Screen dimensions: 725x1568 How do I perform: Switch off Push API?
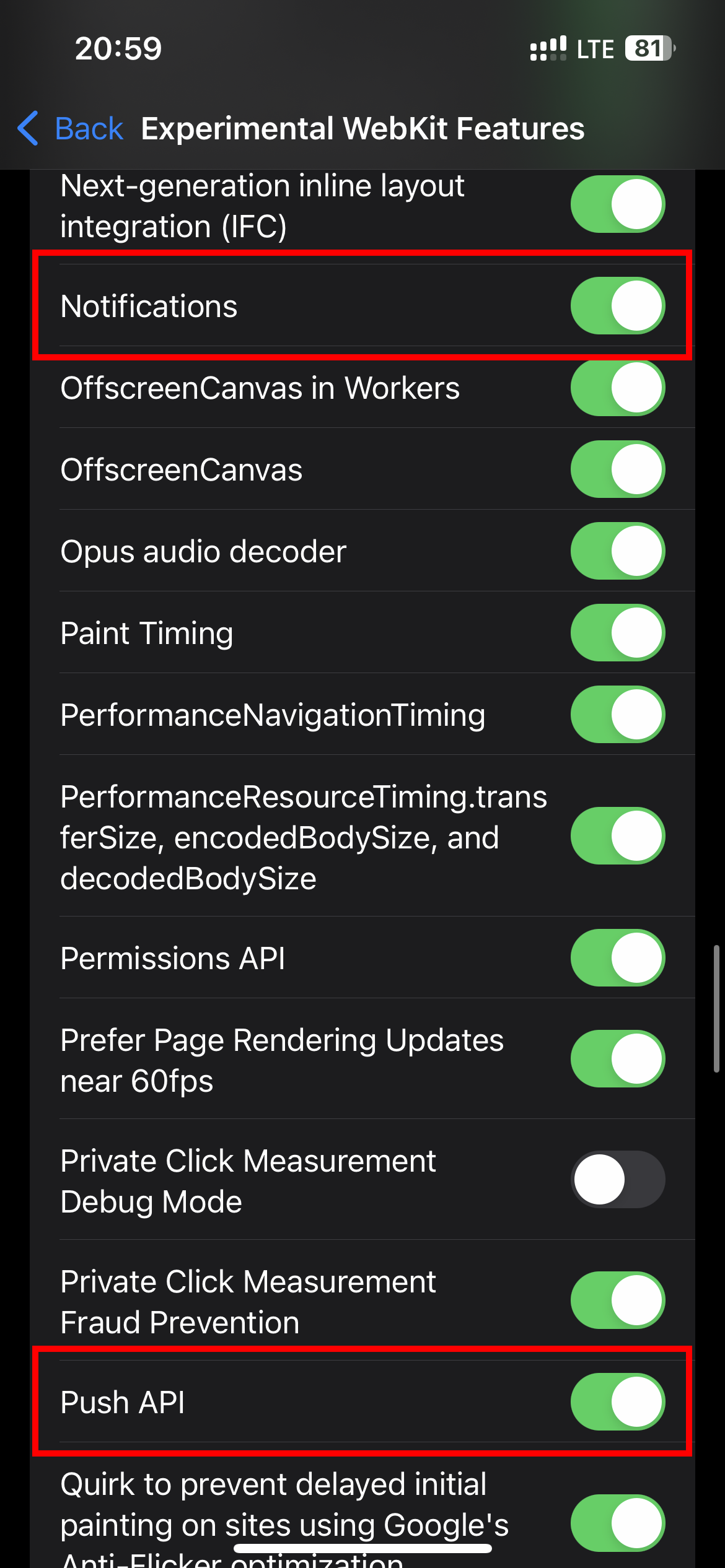(618, 1402)
